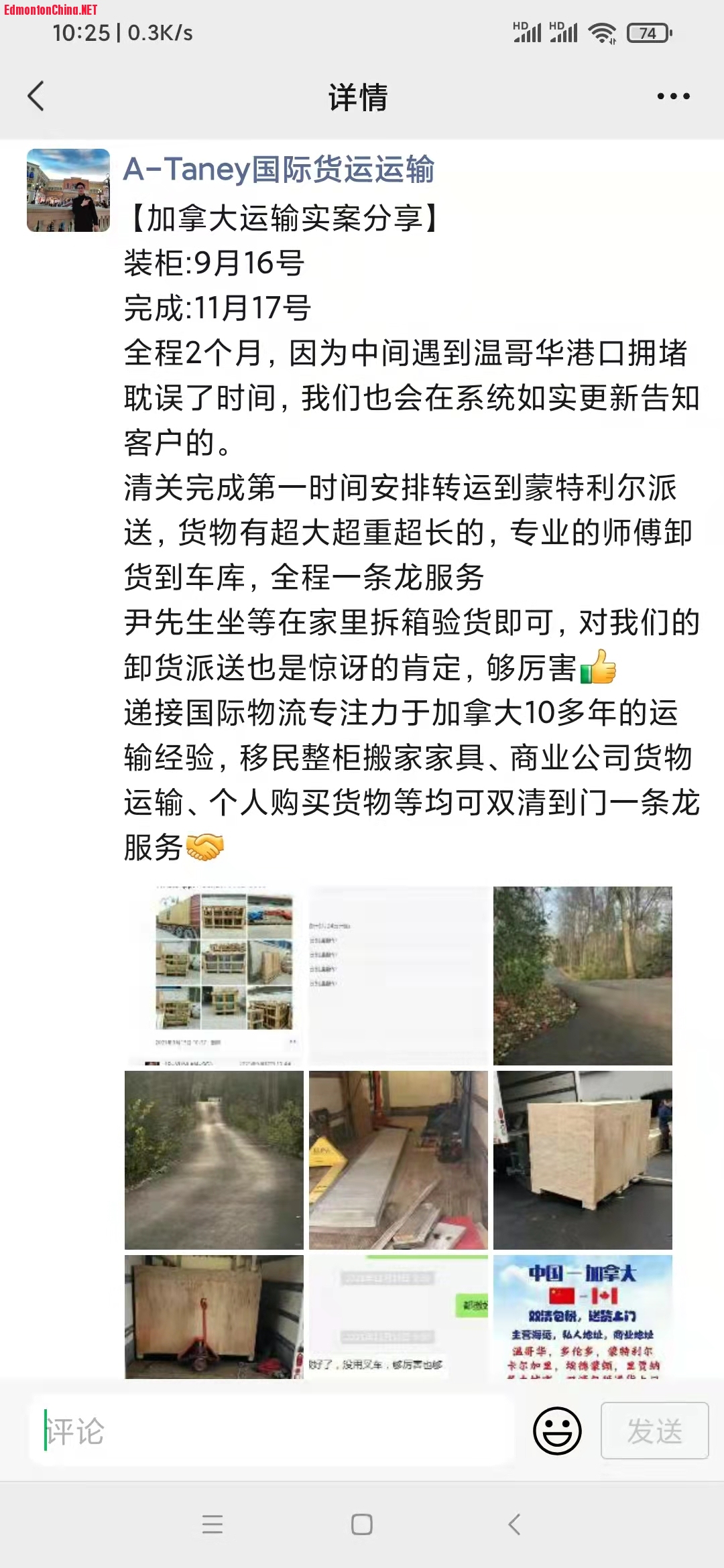Open the forest driveway photo with tall trees
The height and width of the screenshot is (1568, 724).
[x=583, y=976]
